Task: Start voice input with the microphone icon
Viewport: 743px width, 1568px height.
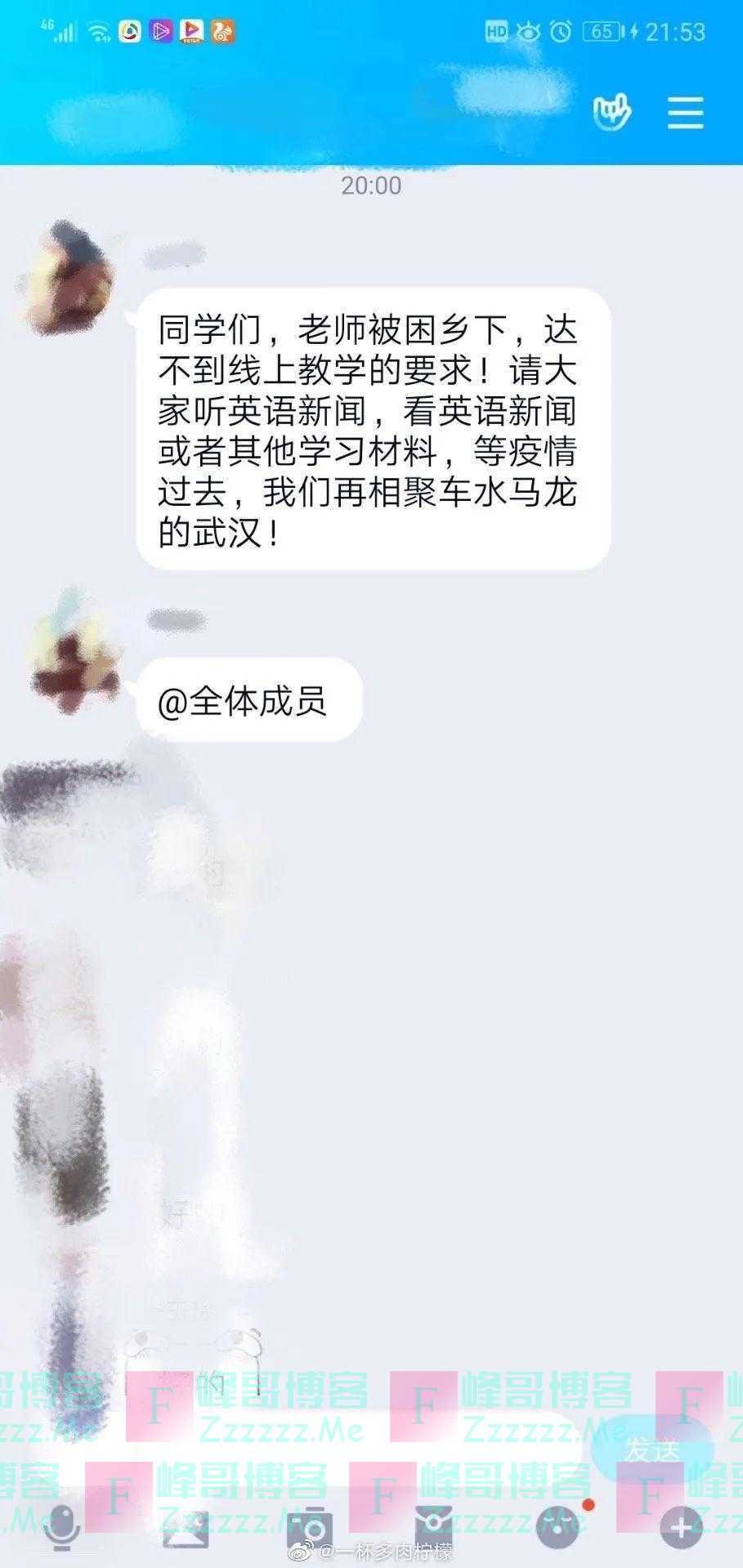Action: (x=60, y=1526)
